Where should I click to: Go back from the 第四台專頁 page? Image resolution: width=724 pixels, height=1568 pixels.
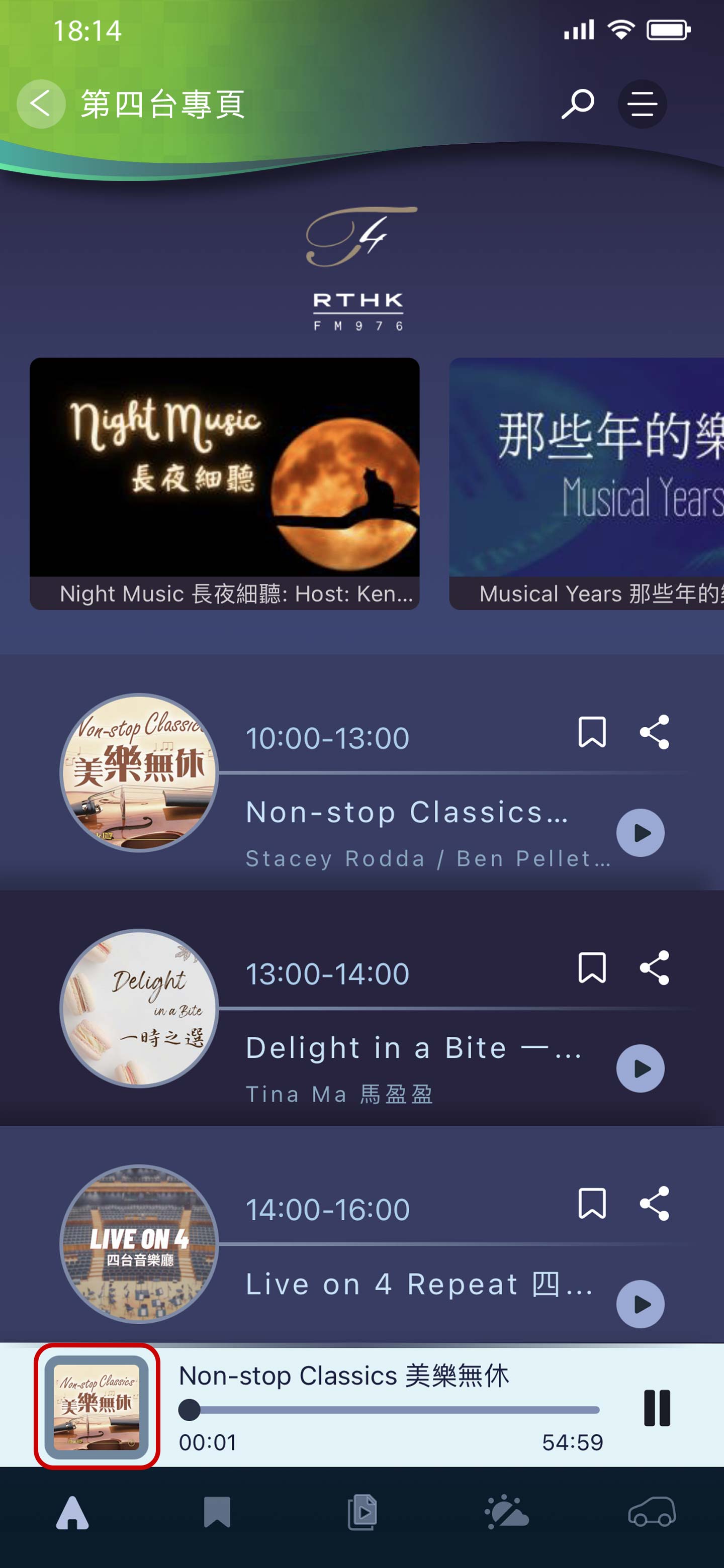41,104
